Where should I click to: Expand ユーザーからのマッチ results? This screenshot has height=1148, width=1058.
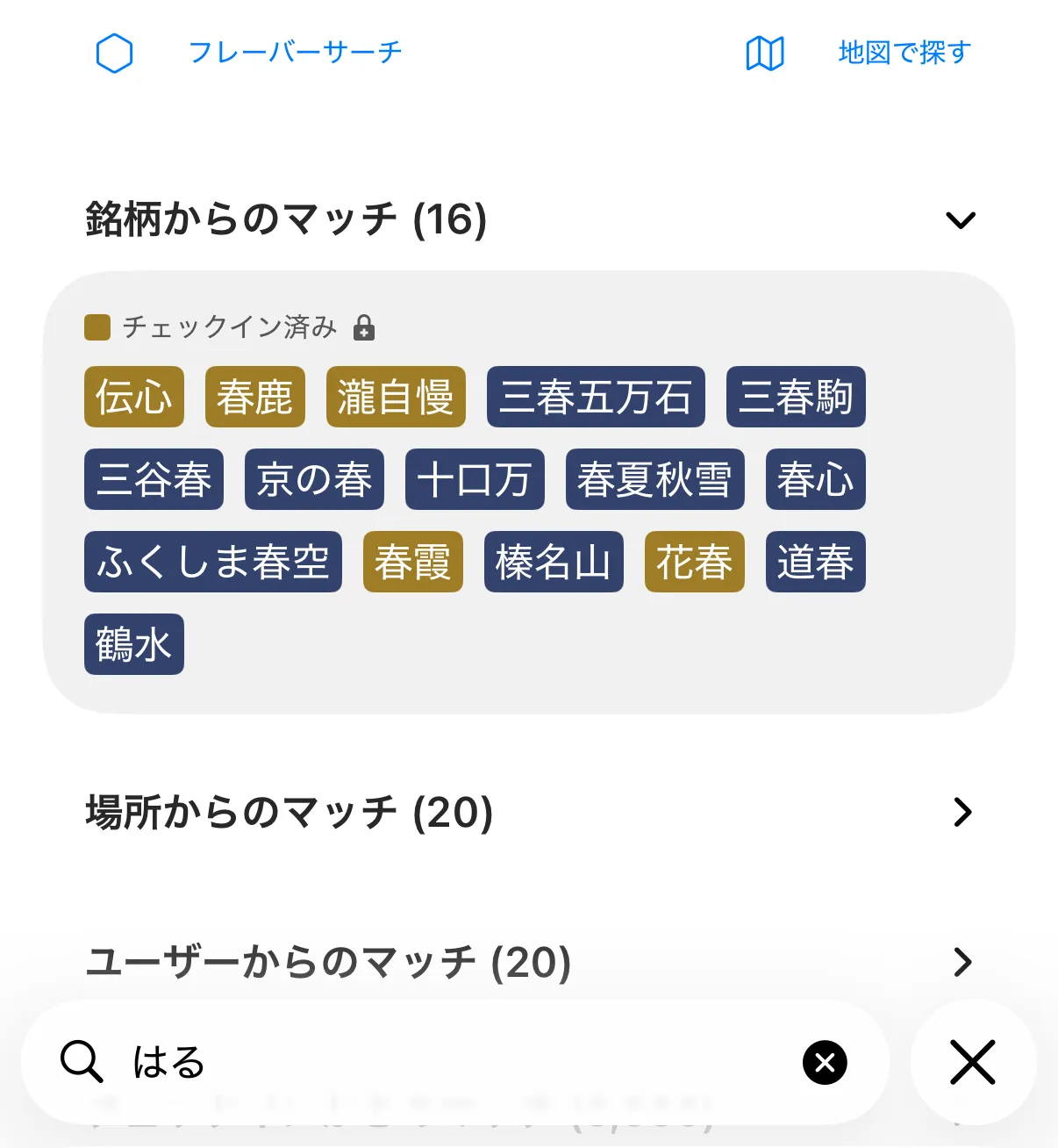(x=961, y=962)
